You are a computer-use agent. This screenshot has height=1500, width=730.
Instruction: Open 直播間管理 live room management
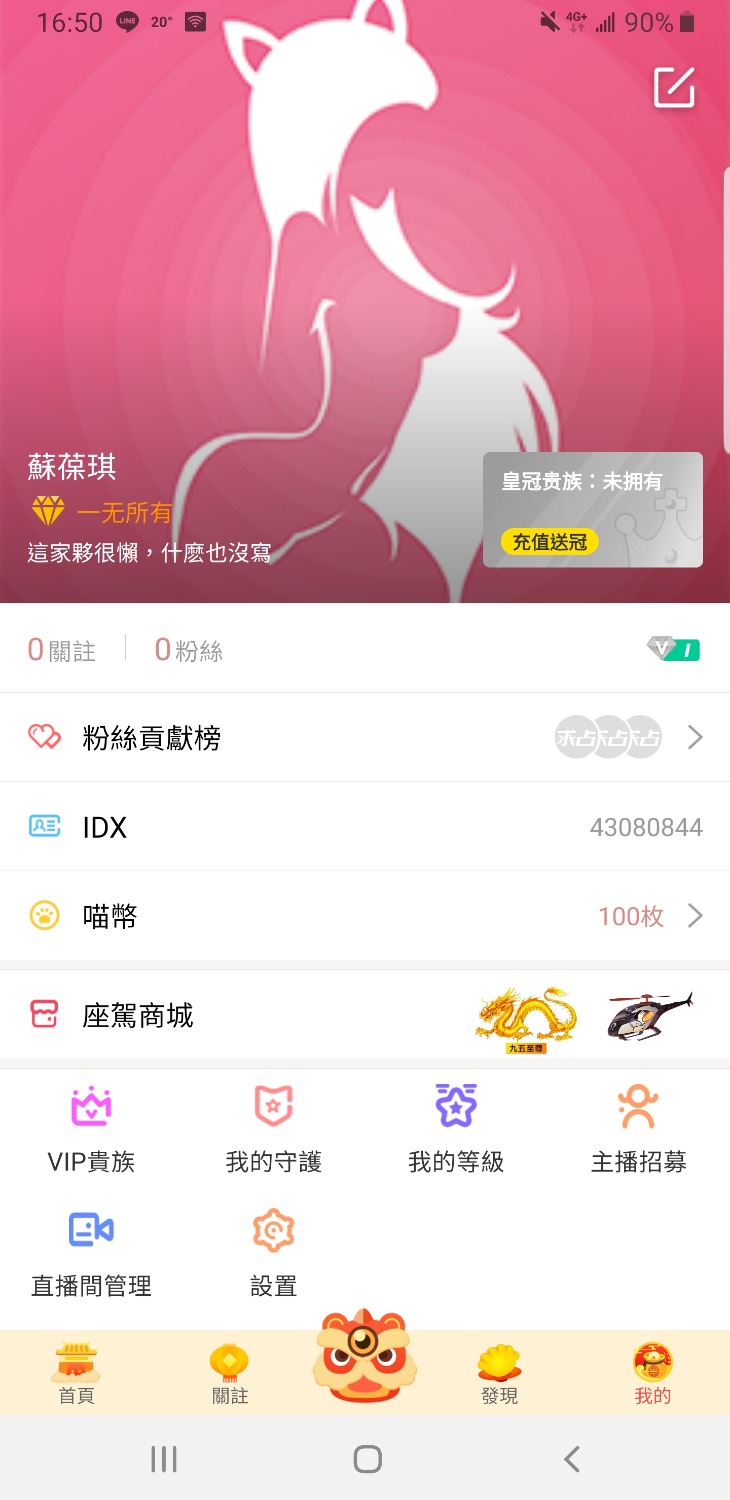[x=91, y=1254]
